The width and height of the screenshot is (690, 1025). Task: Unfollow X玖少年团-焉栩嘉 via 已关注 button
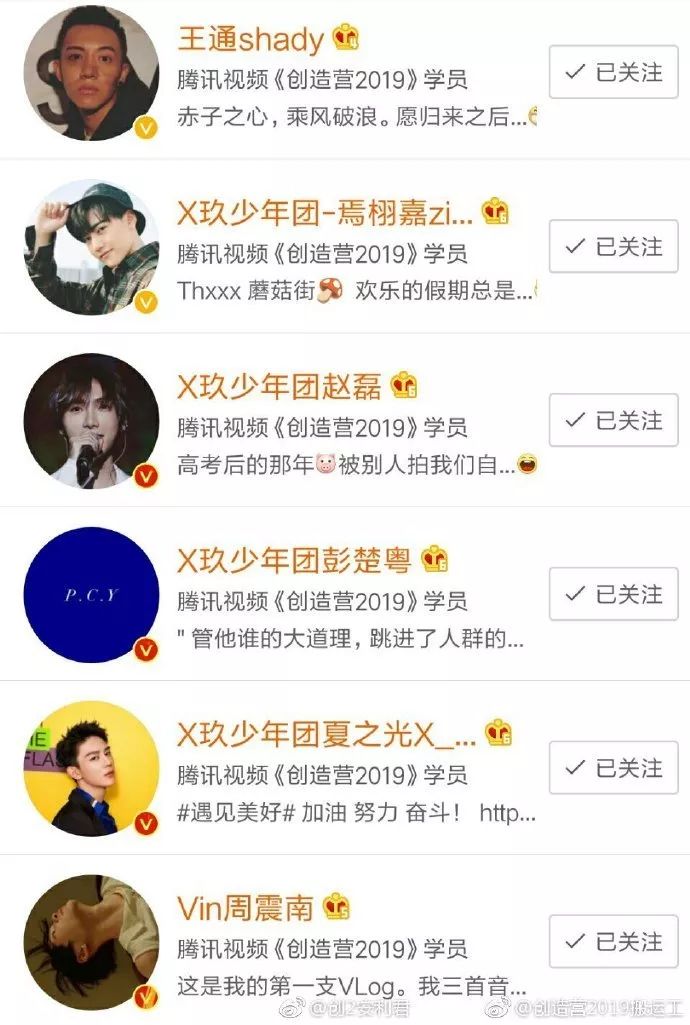613,246
